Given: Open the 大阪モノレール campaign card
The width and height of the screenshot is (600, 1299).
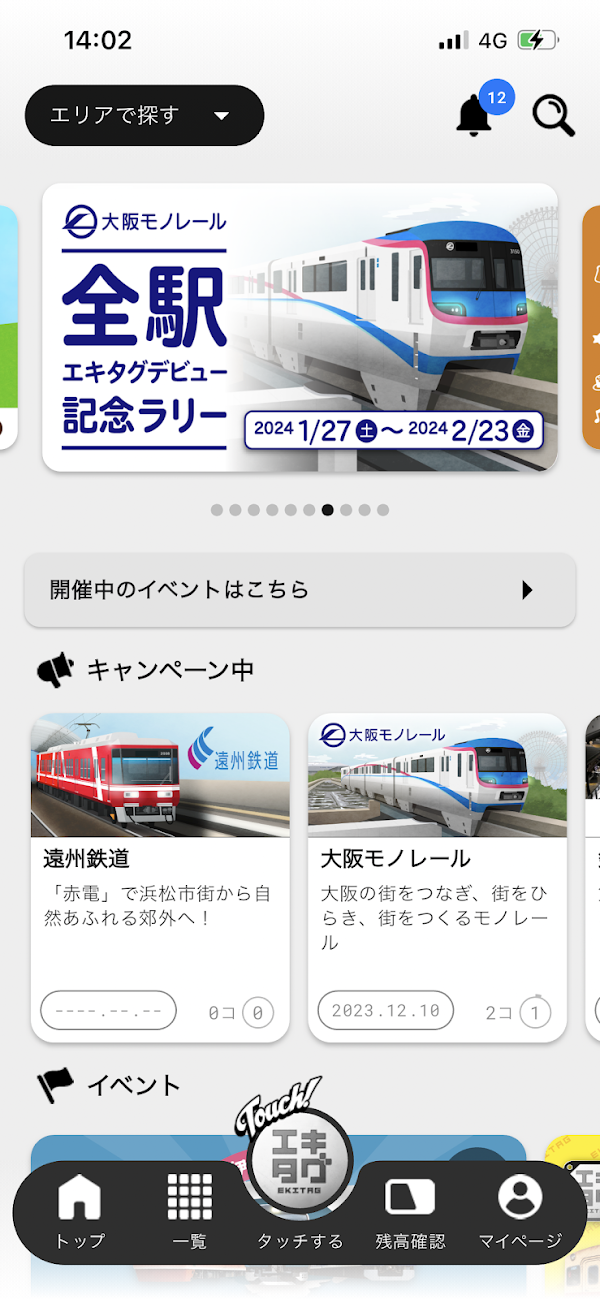Looking at the screenshot, I should (437, 877).
